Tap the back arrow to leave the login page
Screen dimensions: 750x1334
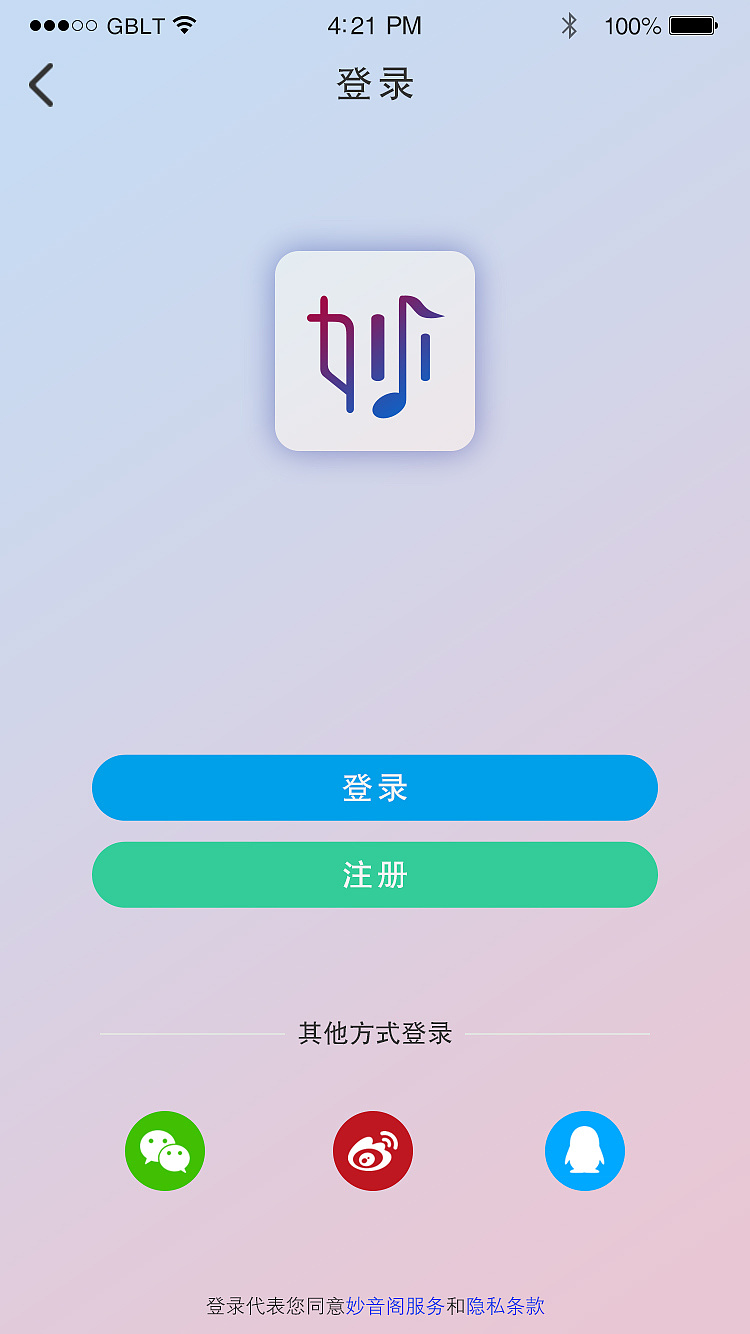[40, 84]
